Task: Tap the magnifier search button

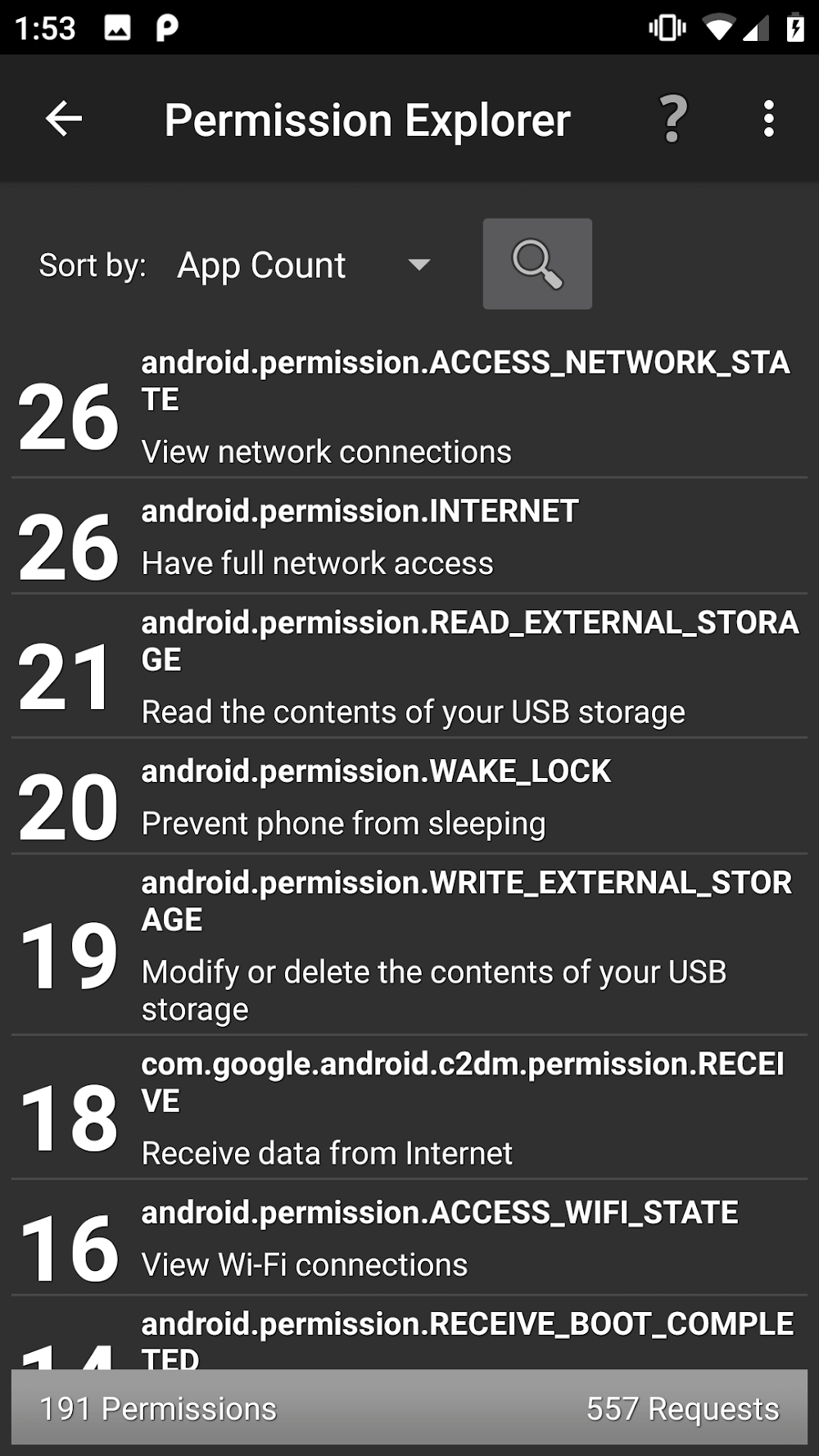Action: click(x=537, y=264)
